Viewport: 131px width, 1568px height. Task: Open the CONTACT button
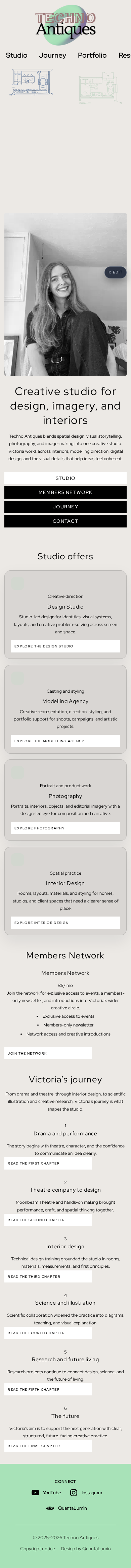(x=65, y=521)
